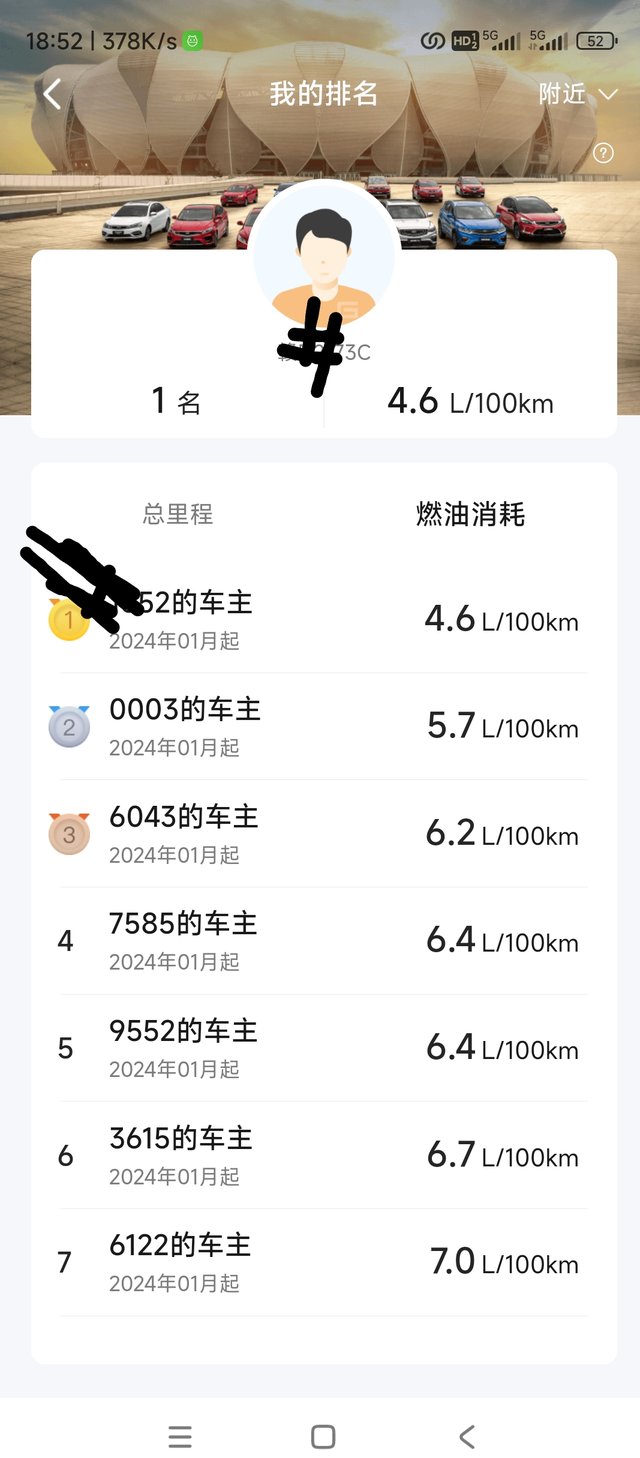
Task: Open the system recent apps menu
Action: pos(180,1437)
